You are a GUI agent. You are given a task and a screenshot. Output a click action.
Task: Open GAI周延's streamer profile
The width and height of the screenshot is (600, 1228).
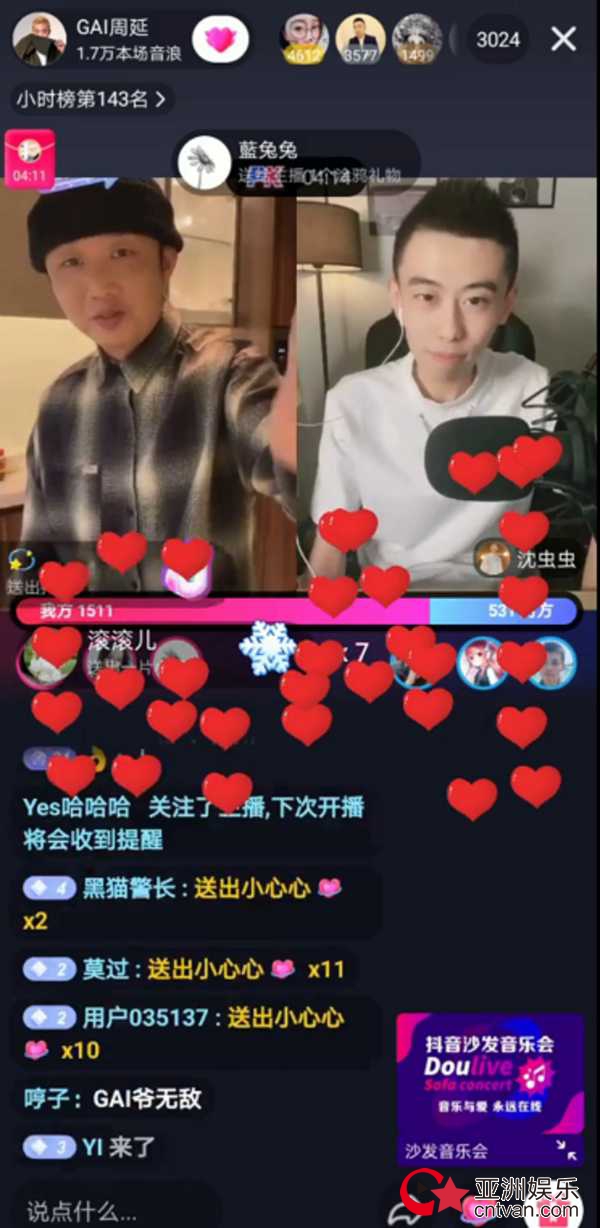point(37,39)
